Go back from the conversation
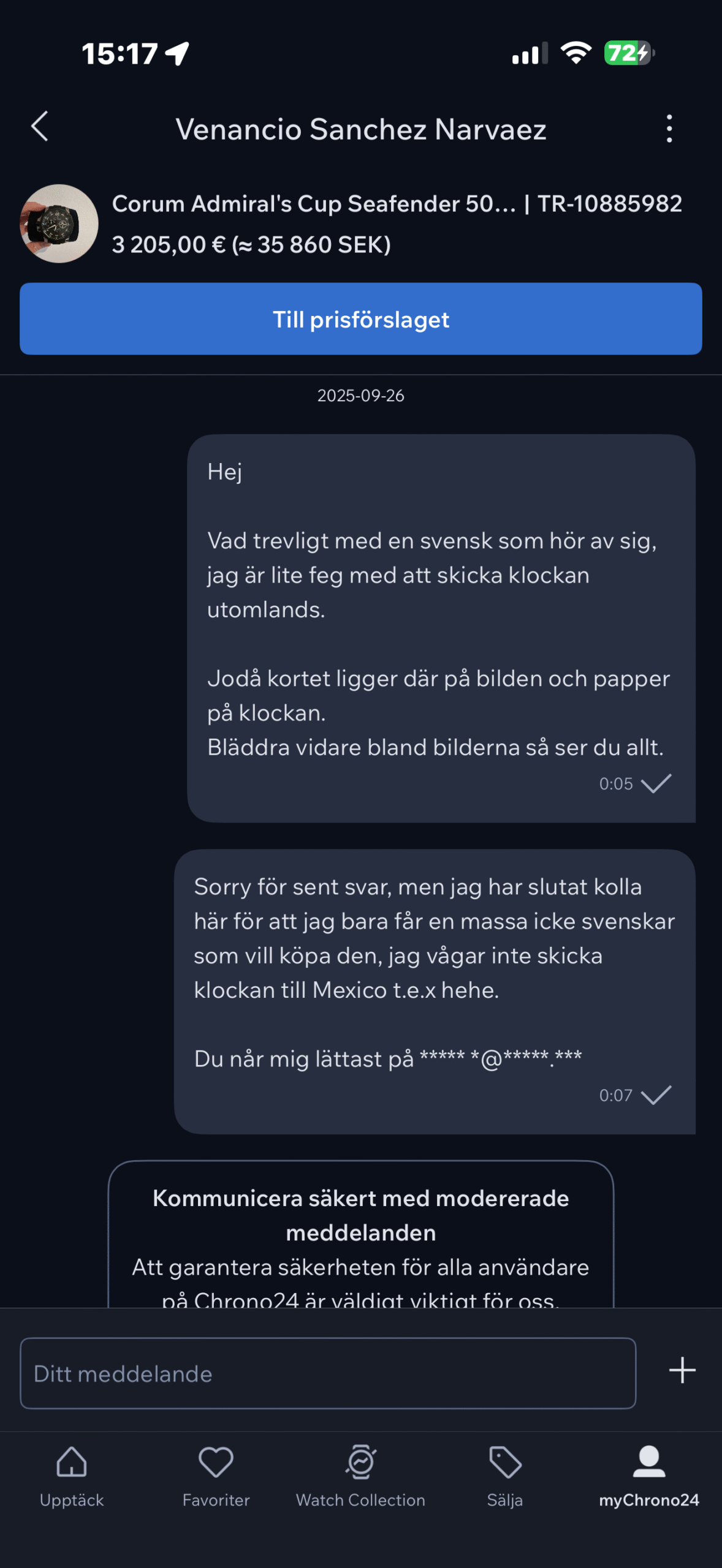The height and width of the screenshot is (1568, 722). pos(40,127)
